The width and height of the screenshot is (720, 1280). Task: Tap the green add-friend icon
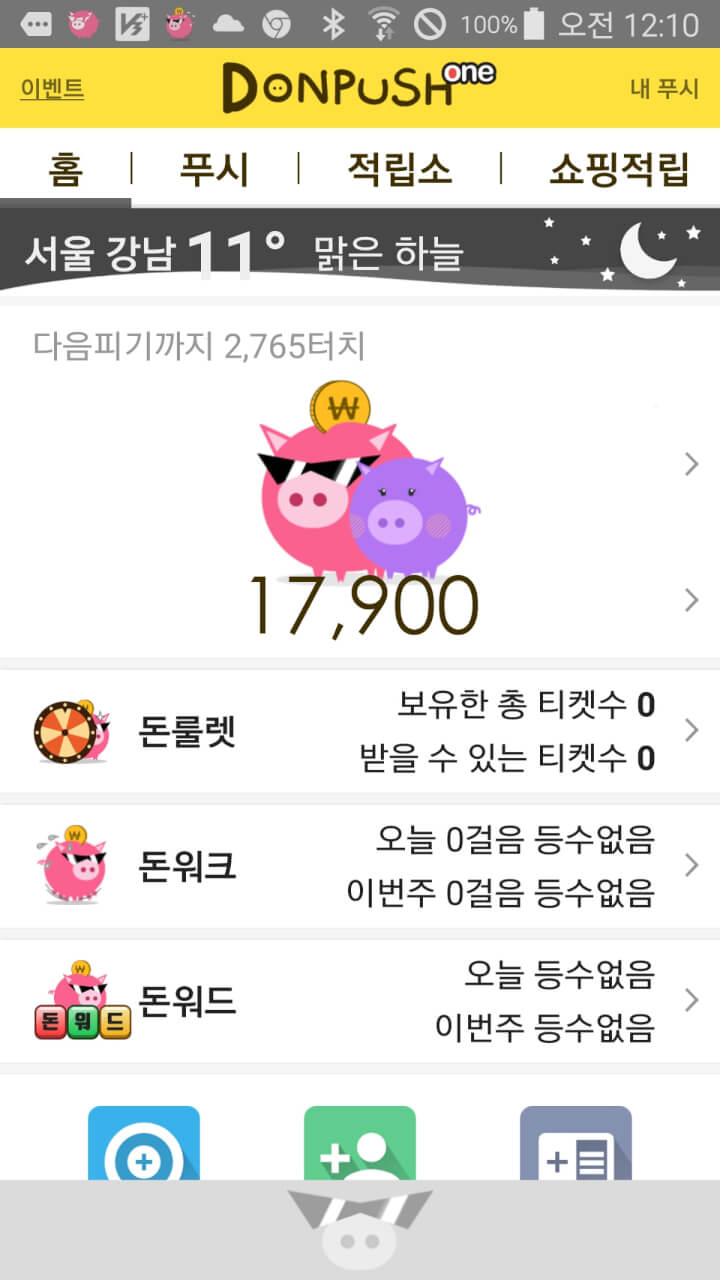360,1145
